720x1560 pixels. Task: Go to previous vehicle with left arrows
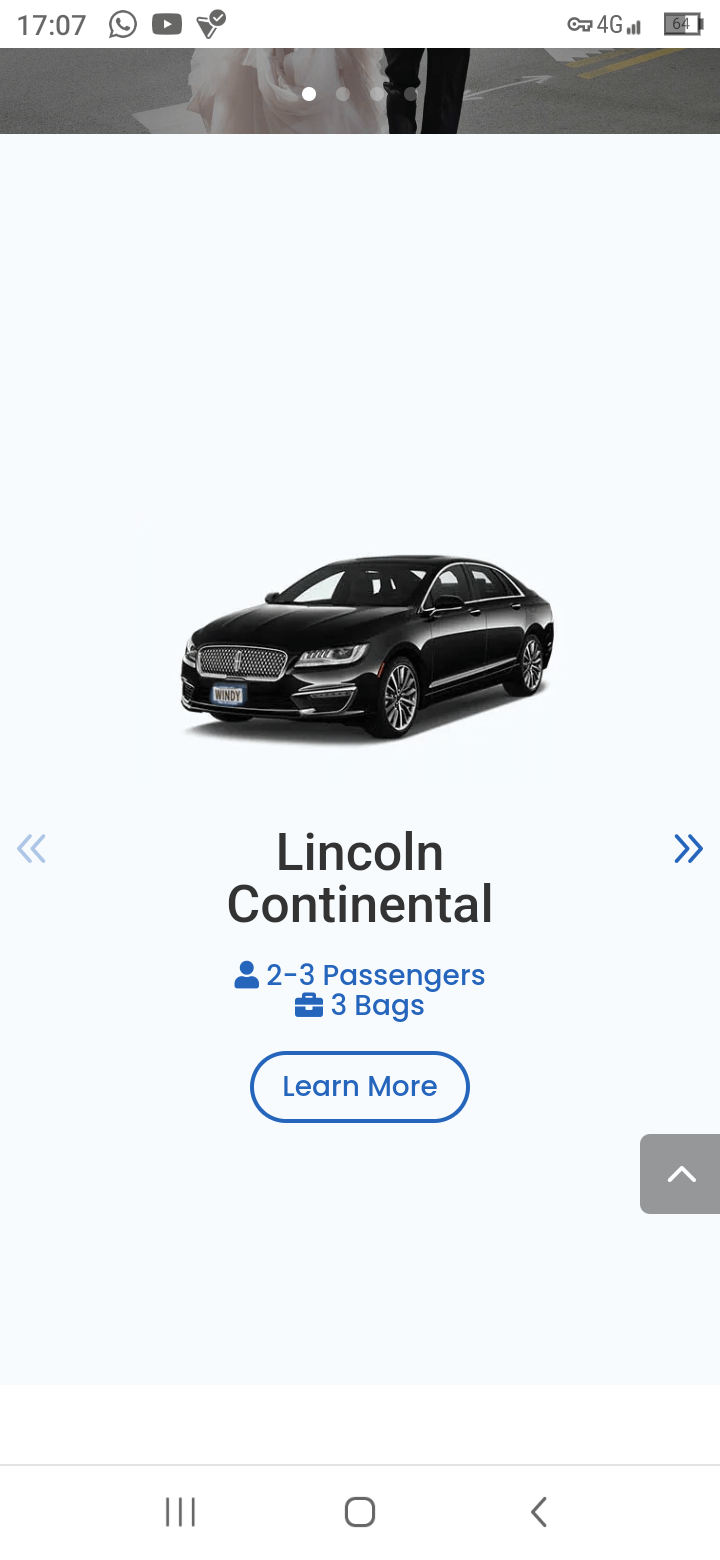point(32,849)
